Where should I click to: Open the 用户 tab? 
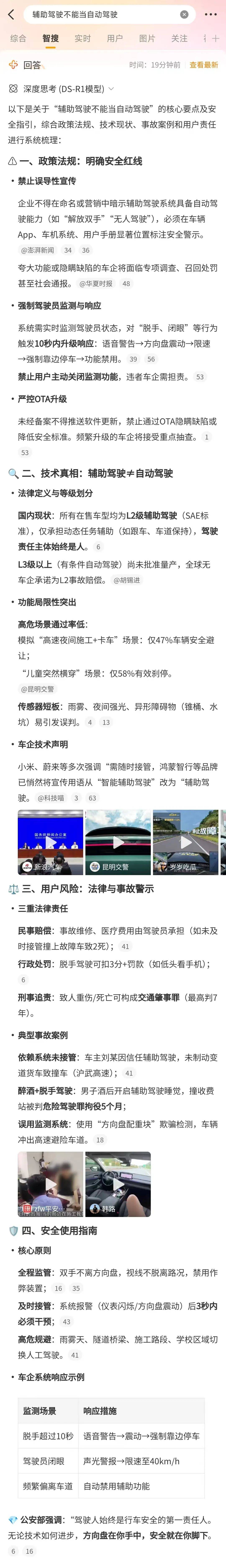pos(115,38)
